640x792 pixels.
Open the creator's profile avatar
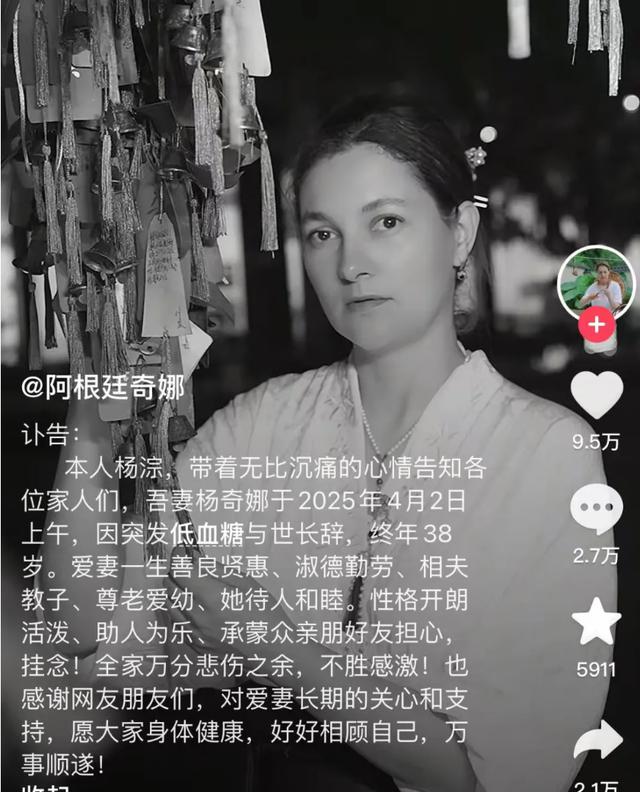(x=596, y=284)
